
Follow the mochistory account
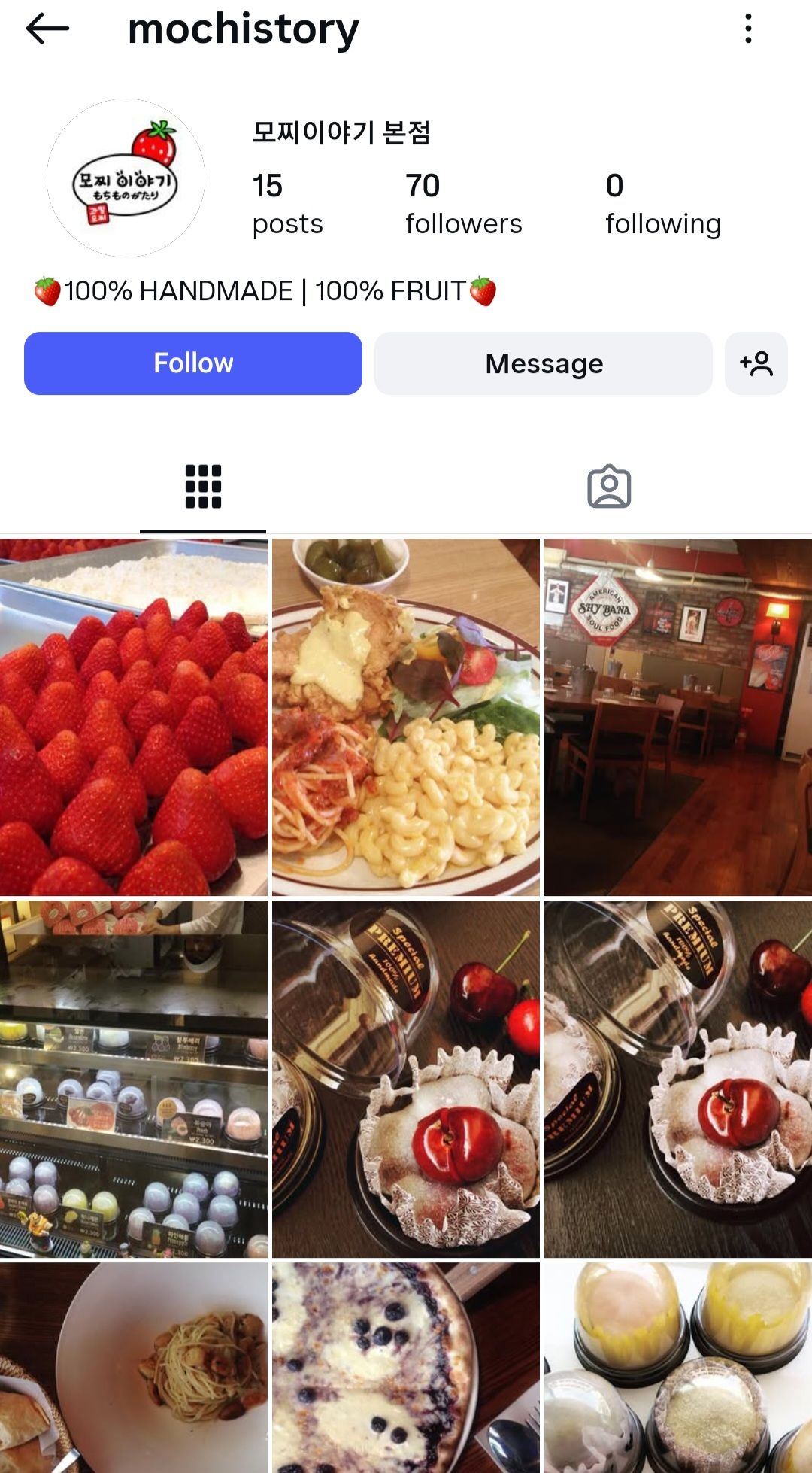tap(193, 363)
